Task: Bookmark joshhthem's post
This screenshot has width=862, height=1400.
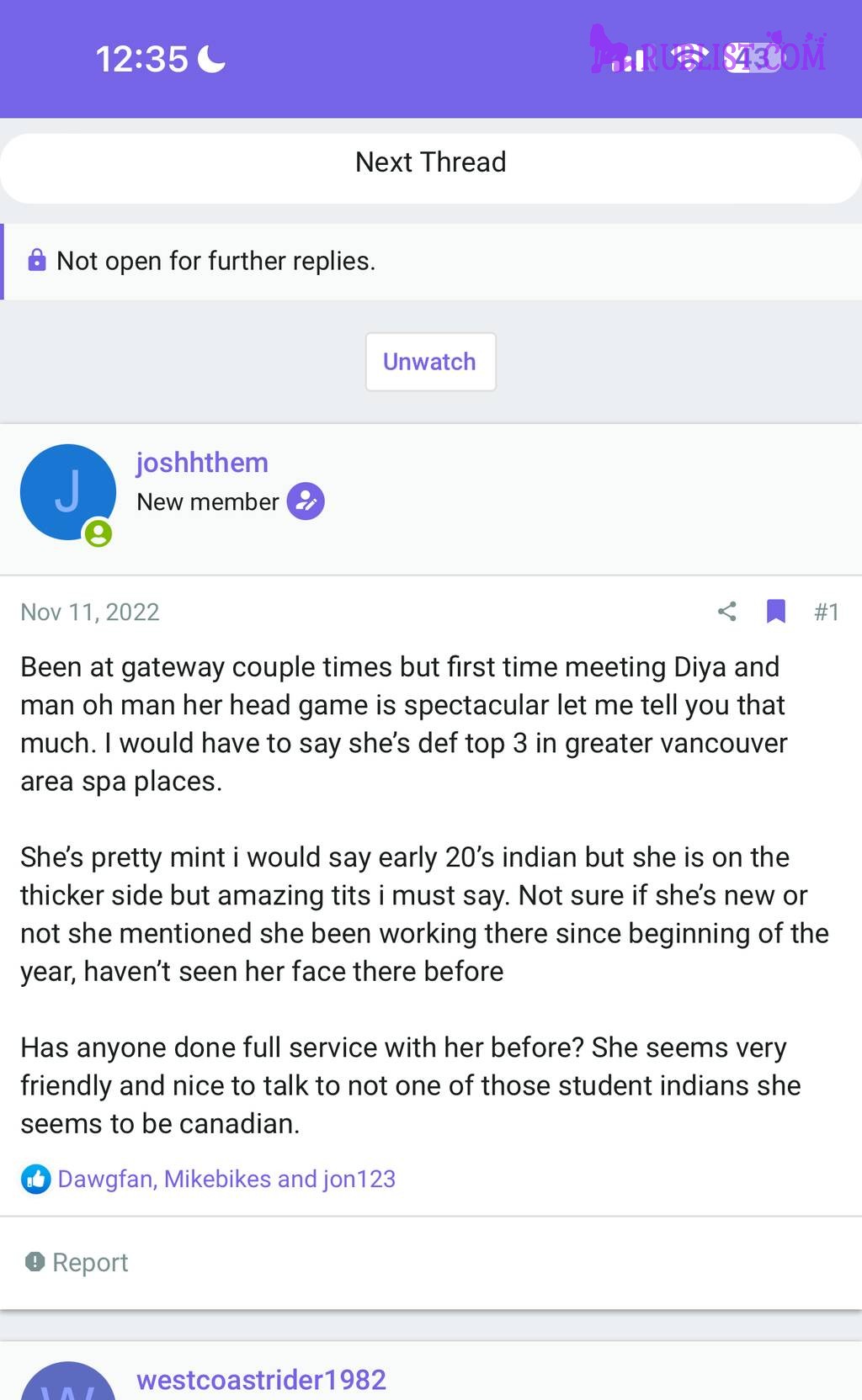Action: point(776,612)
